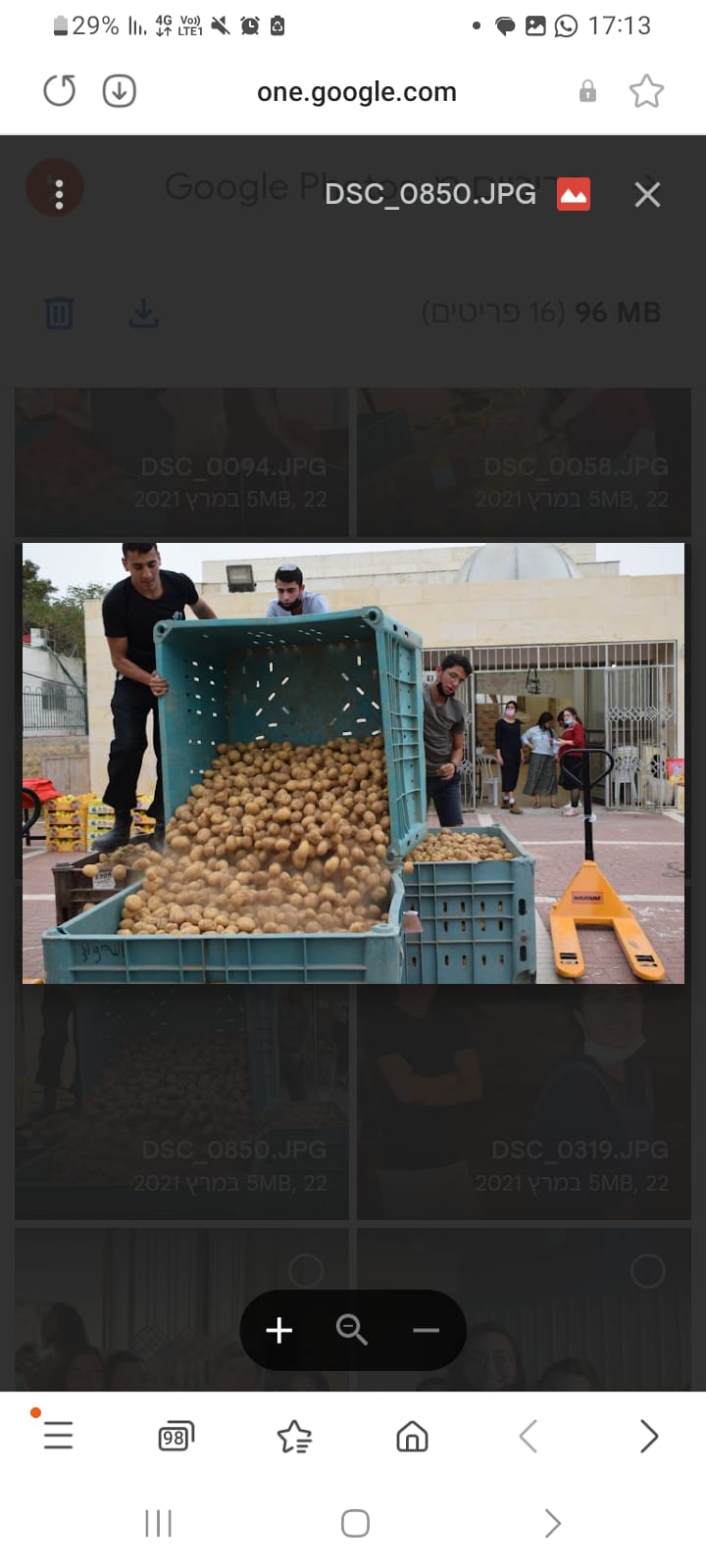The width and height of the screenshot is (706, 1568).
Task: Open the three-dot overflow menu
Action: (x=59, y=193)
